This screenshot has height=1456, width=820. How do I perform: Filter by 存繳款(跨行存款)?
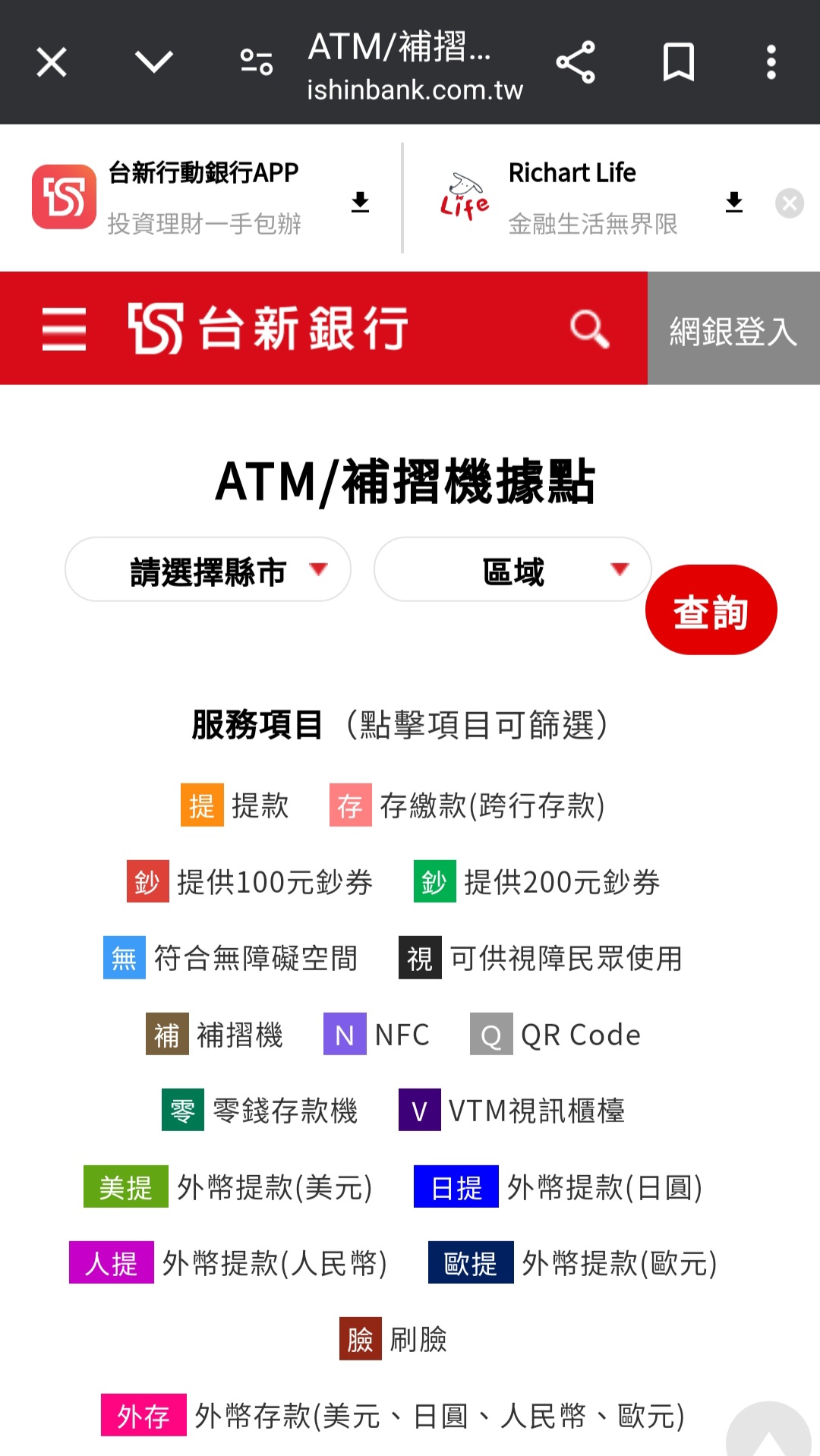[x=468, y=805]
